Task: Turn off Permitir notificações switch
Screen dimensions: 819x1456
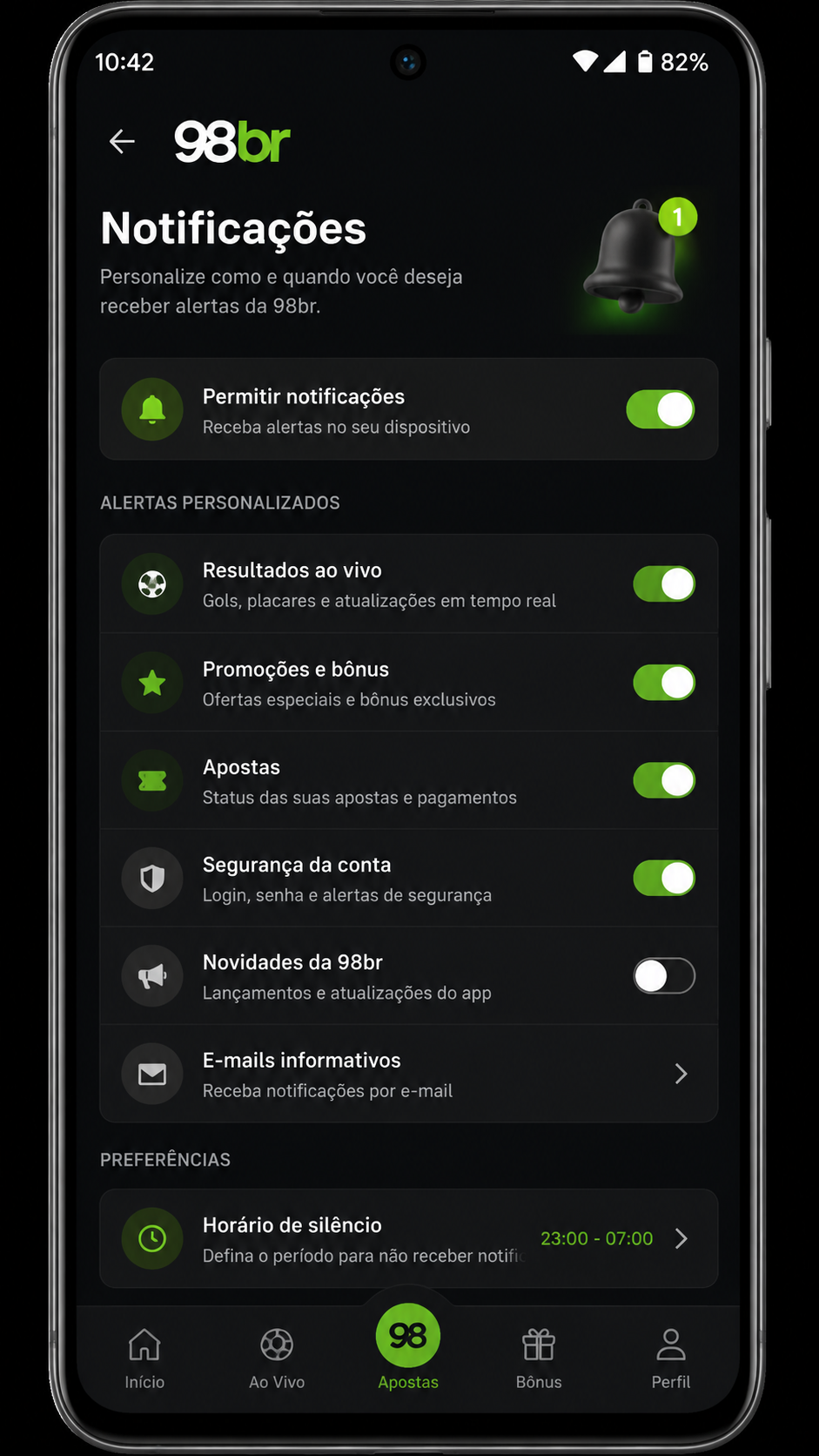Action: click(661, 409)
